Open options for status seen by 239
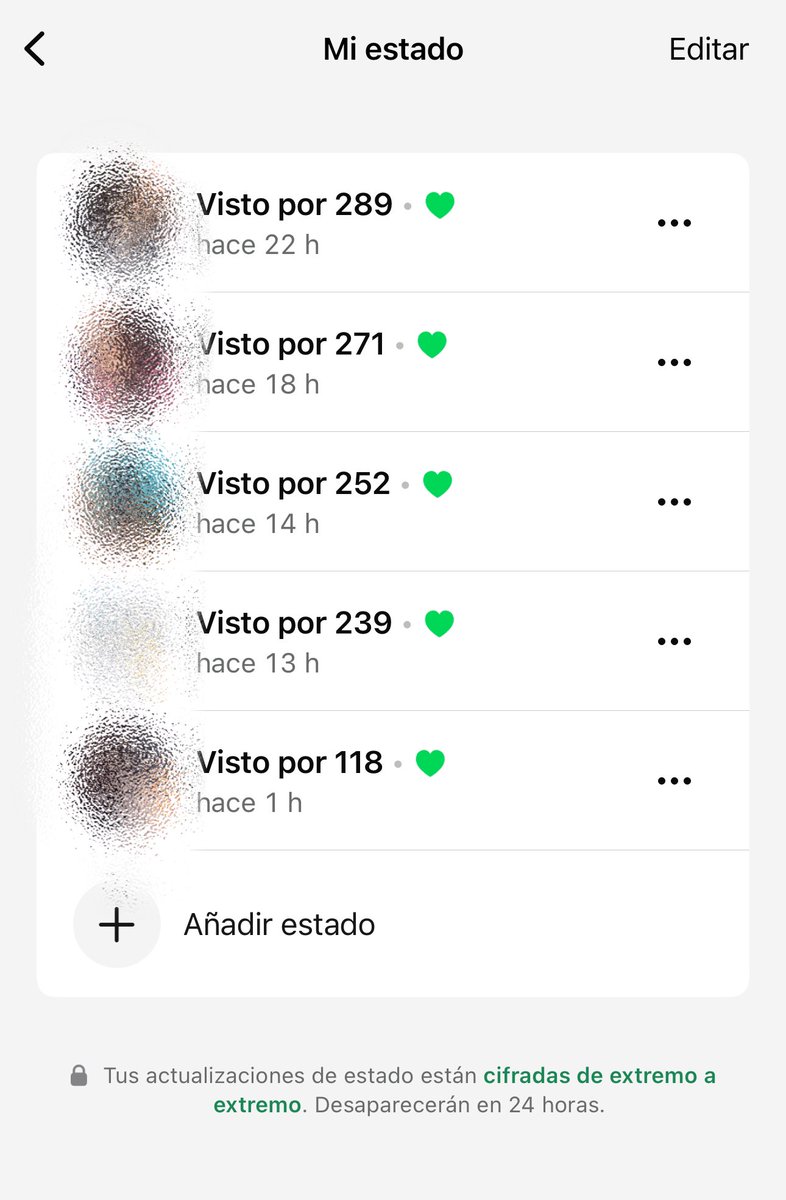The width and height of the screenshot is (786, 1200). click(x=673, y=641)
